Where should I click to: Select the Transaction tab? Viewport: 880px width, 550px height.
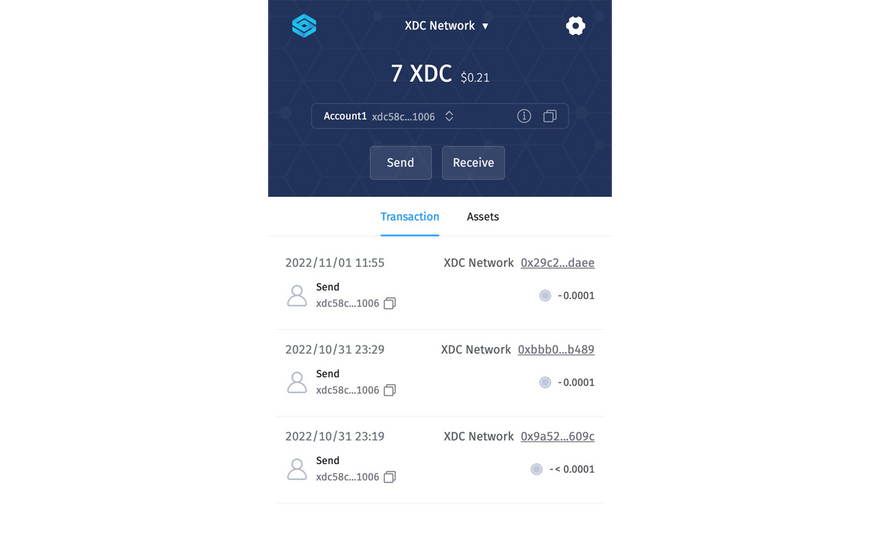(x=410, y=217)
